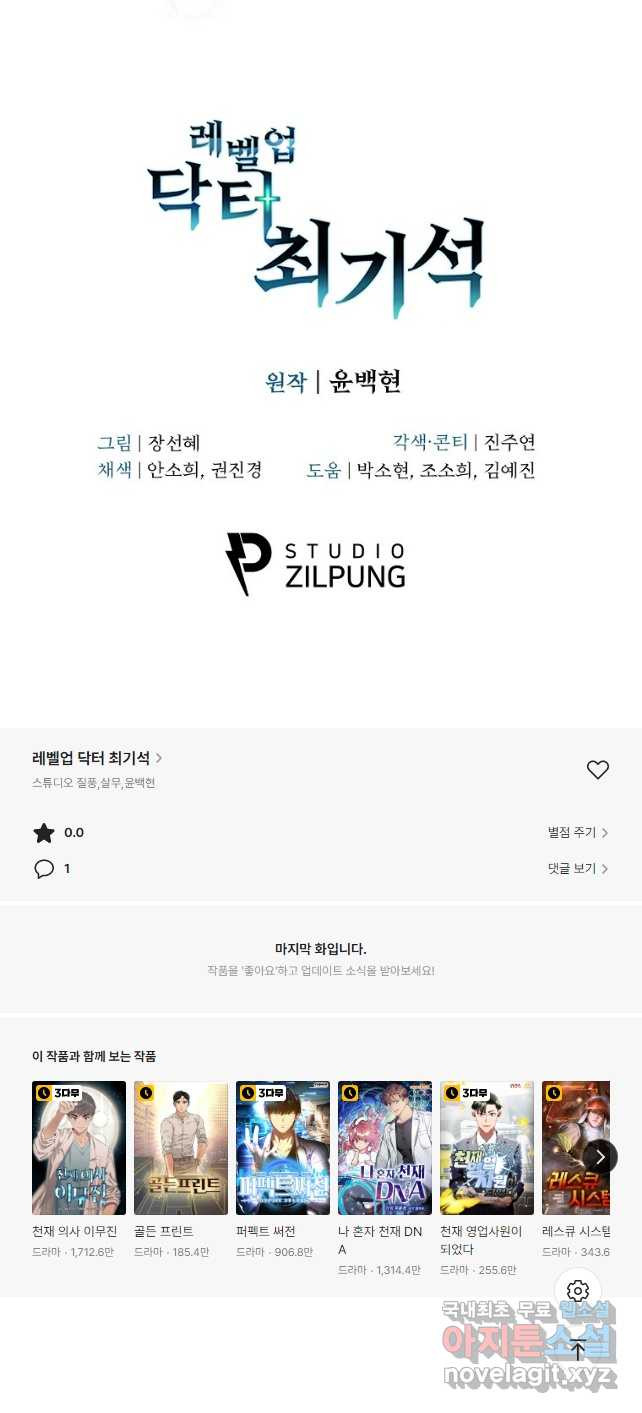Open the 레벨업 닥터 최기석 series page
Image resolution: width=642 pixels, height=1413 pixels.
(97, 758)
